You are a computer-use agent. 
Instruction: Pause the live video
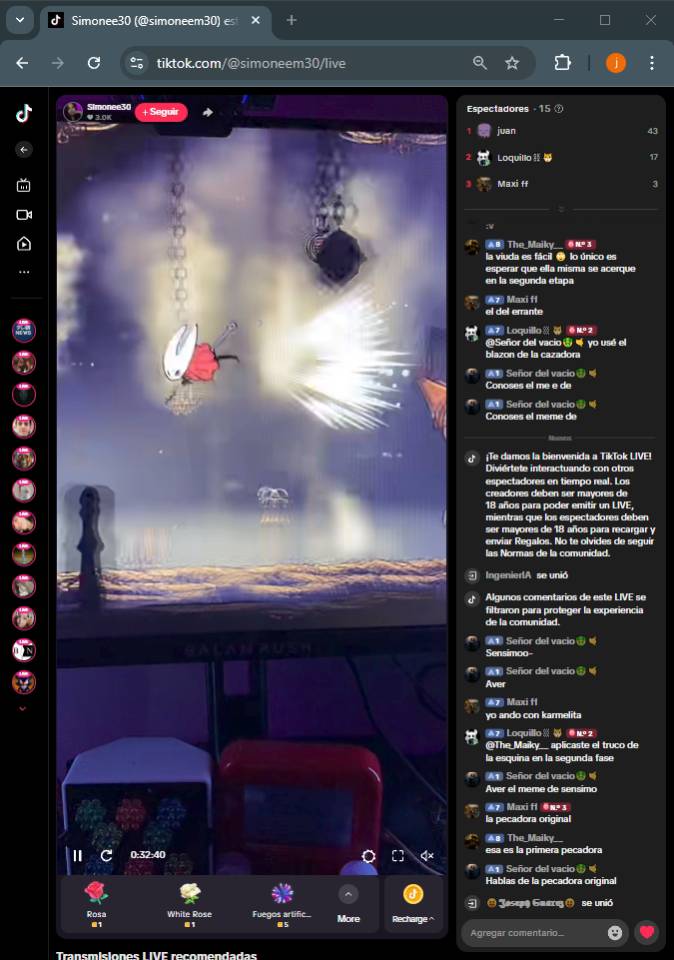[77, 855]
